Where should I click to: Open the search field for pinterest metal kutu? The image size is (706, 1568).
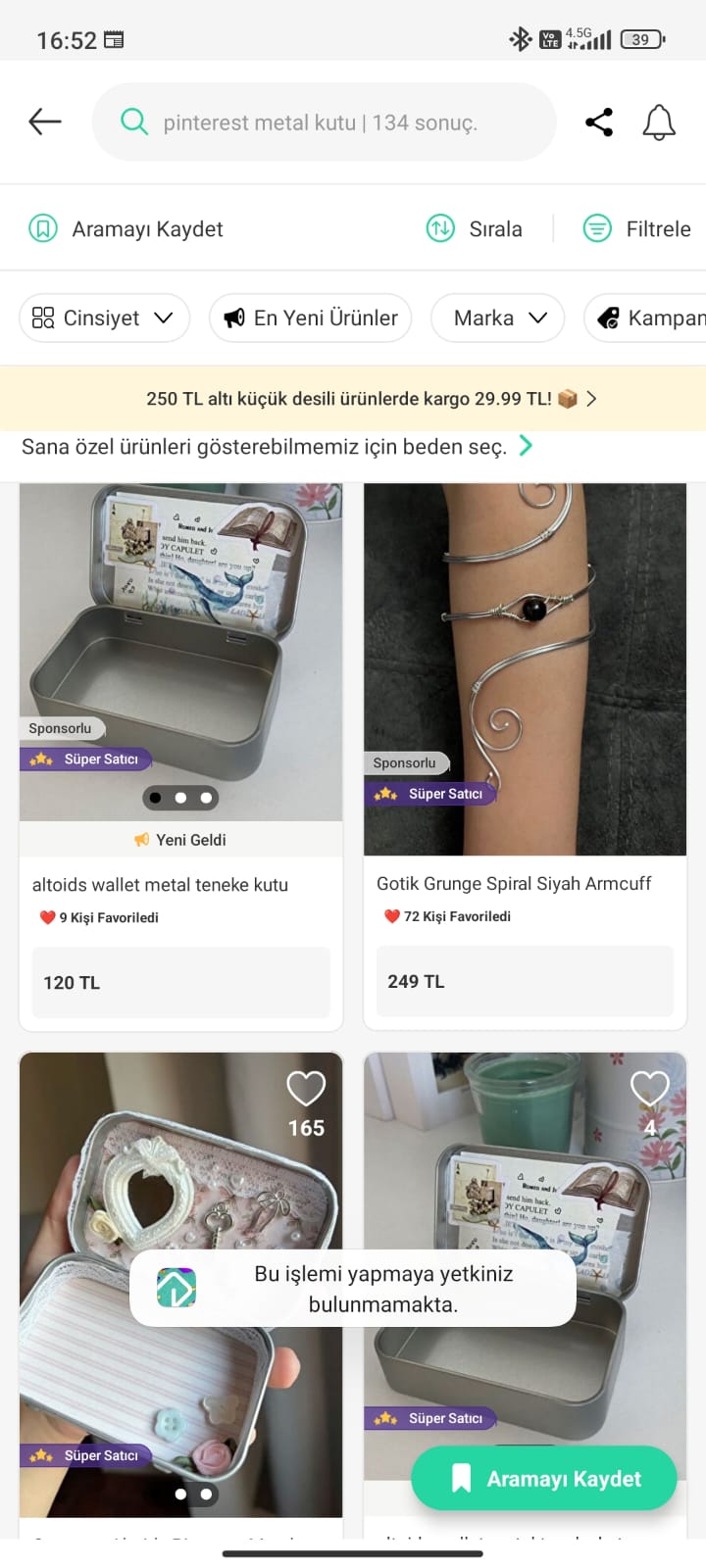[x=324, y=122]
